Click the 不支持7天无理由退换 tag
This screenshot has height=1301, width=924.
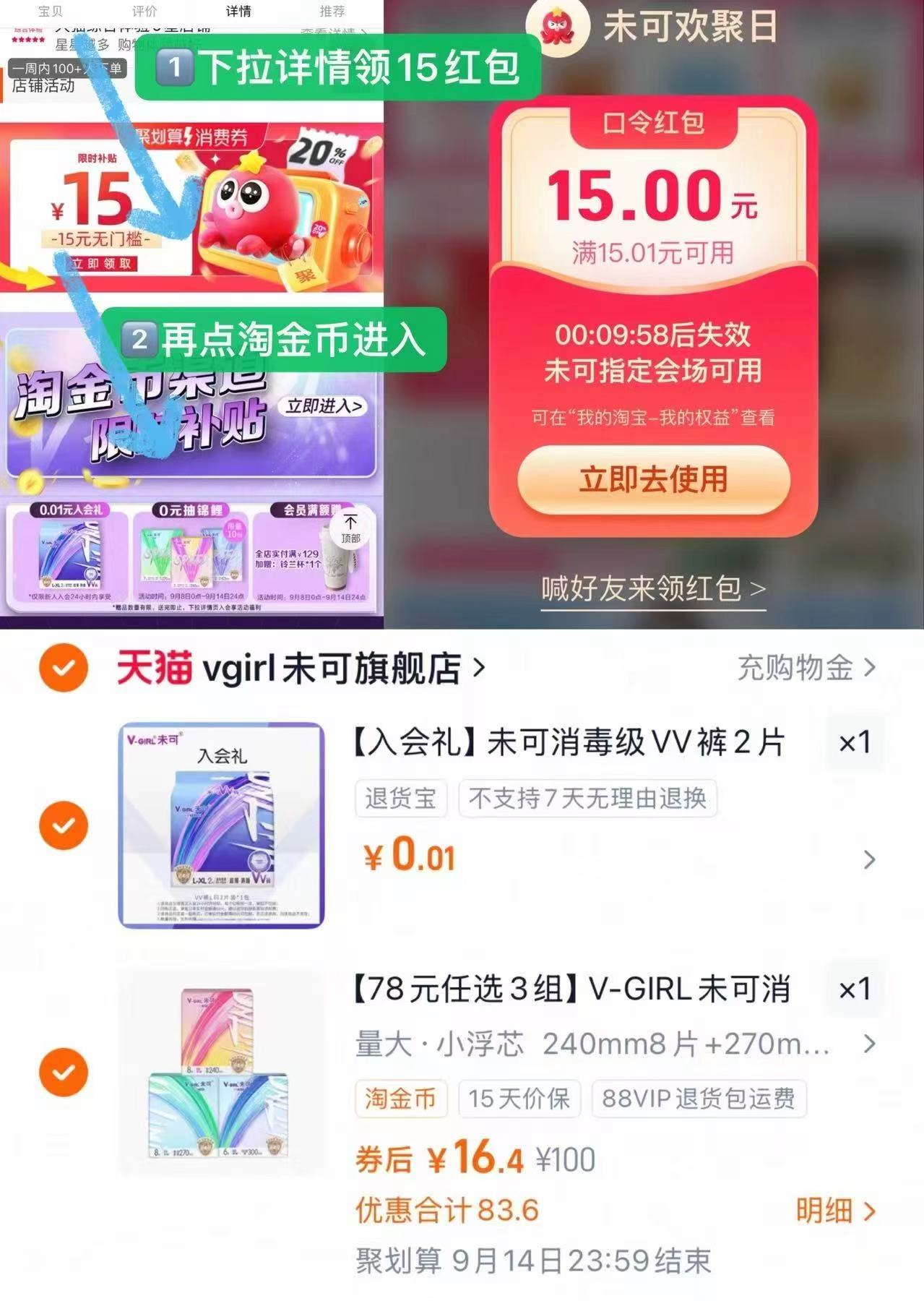click(587, 798)
